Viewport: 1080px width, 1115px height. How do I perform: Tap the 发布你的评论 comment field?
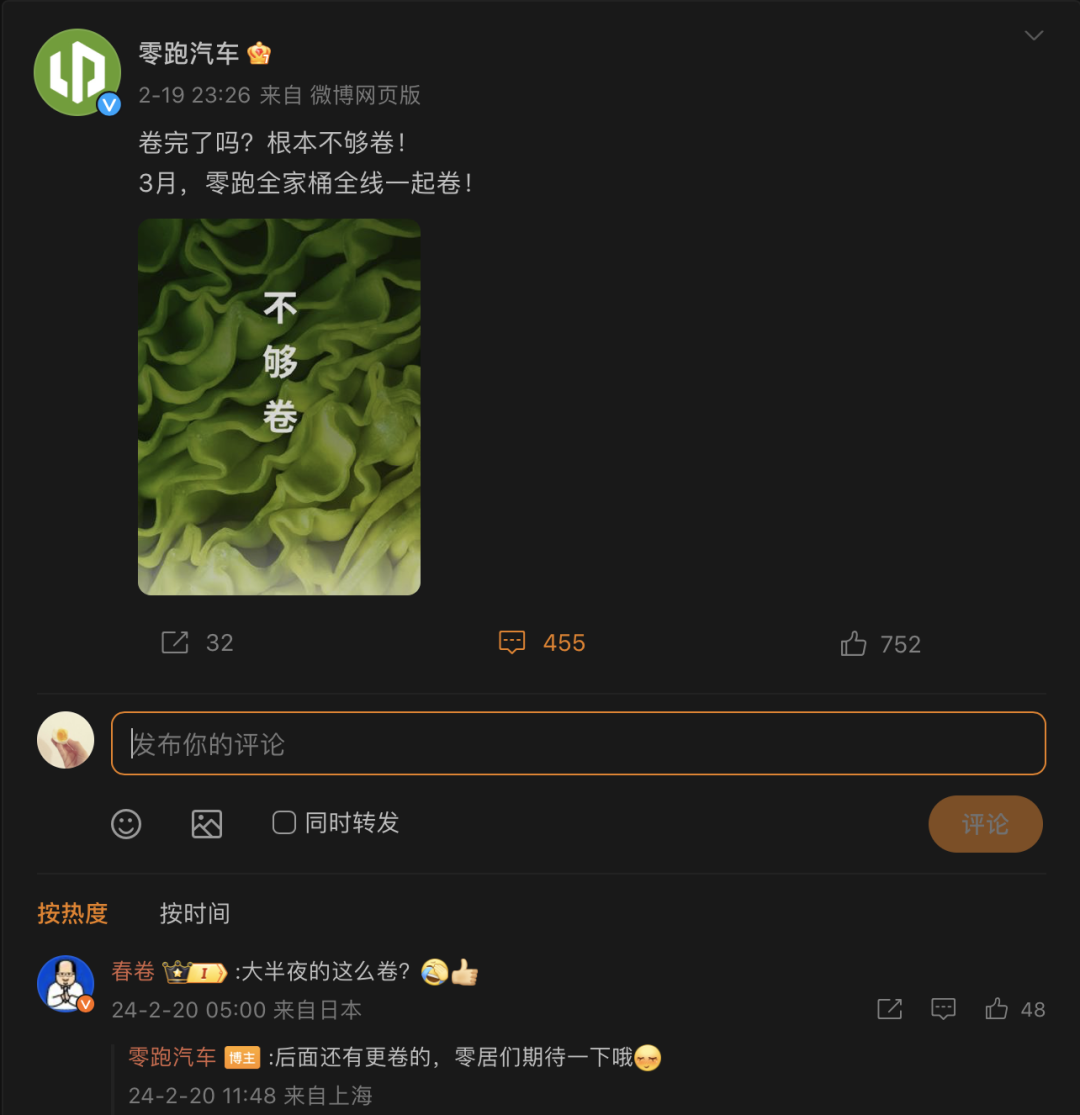point(578,743)
